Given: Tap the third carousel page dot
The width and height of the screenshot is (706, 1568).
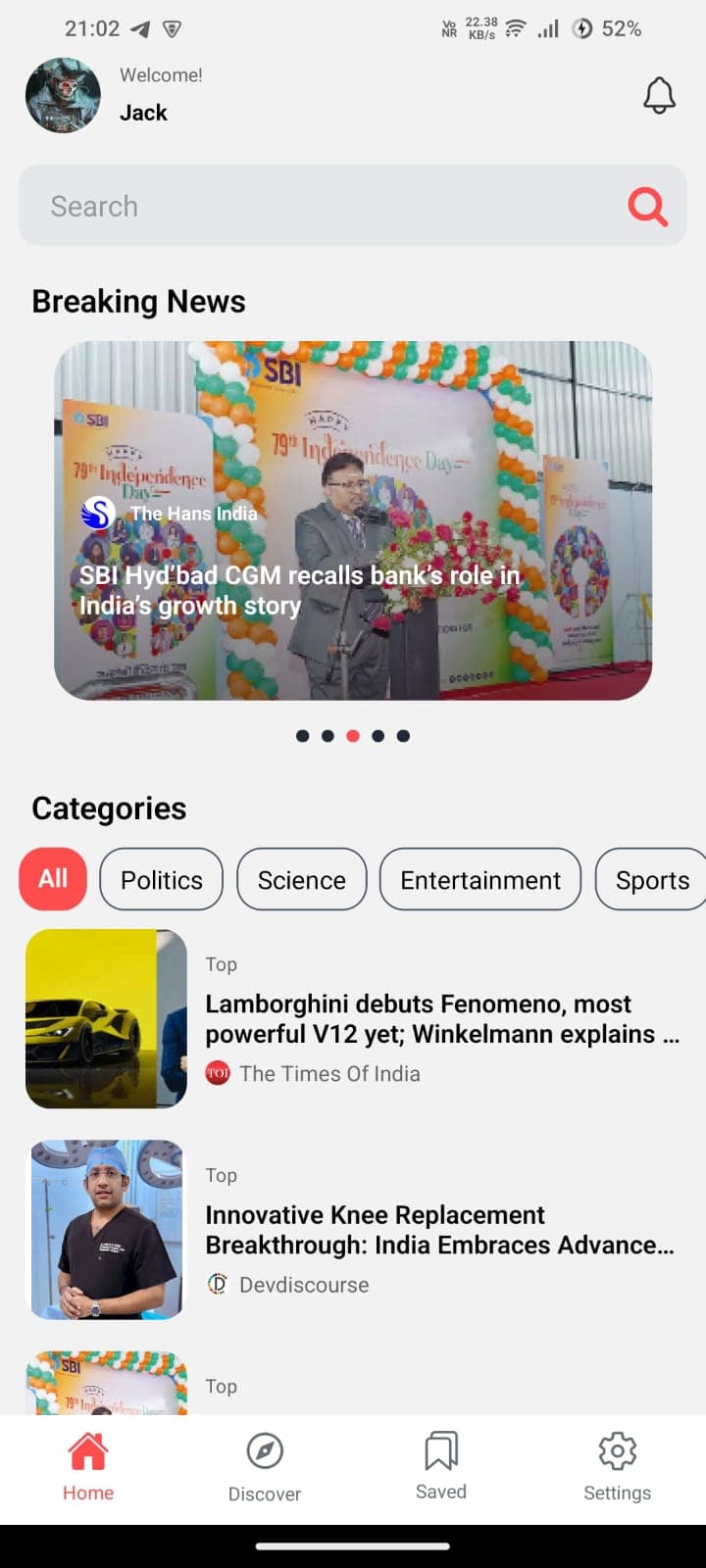Looking at the screenshot, I should [x=353, y=735].
